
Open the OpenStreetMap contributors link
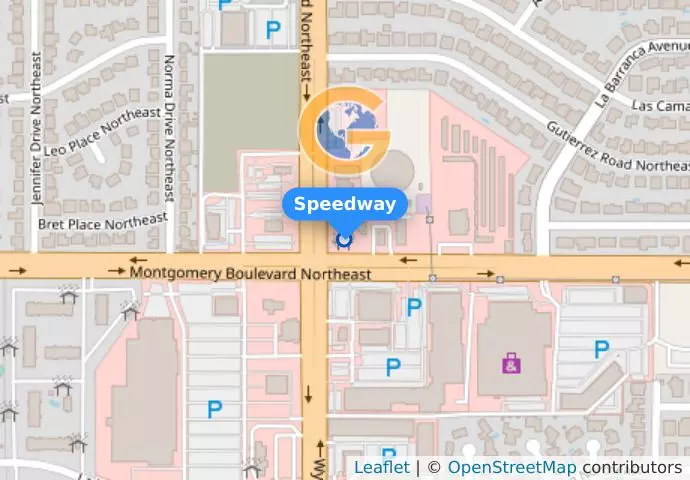click(x=511, y=467)
